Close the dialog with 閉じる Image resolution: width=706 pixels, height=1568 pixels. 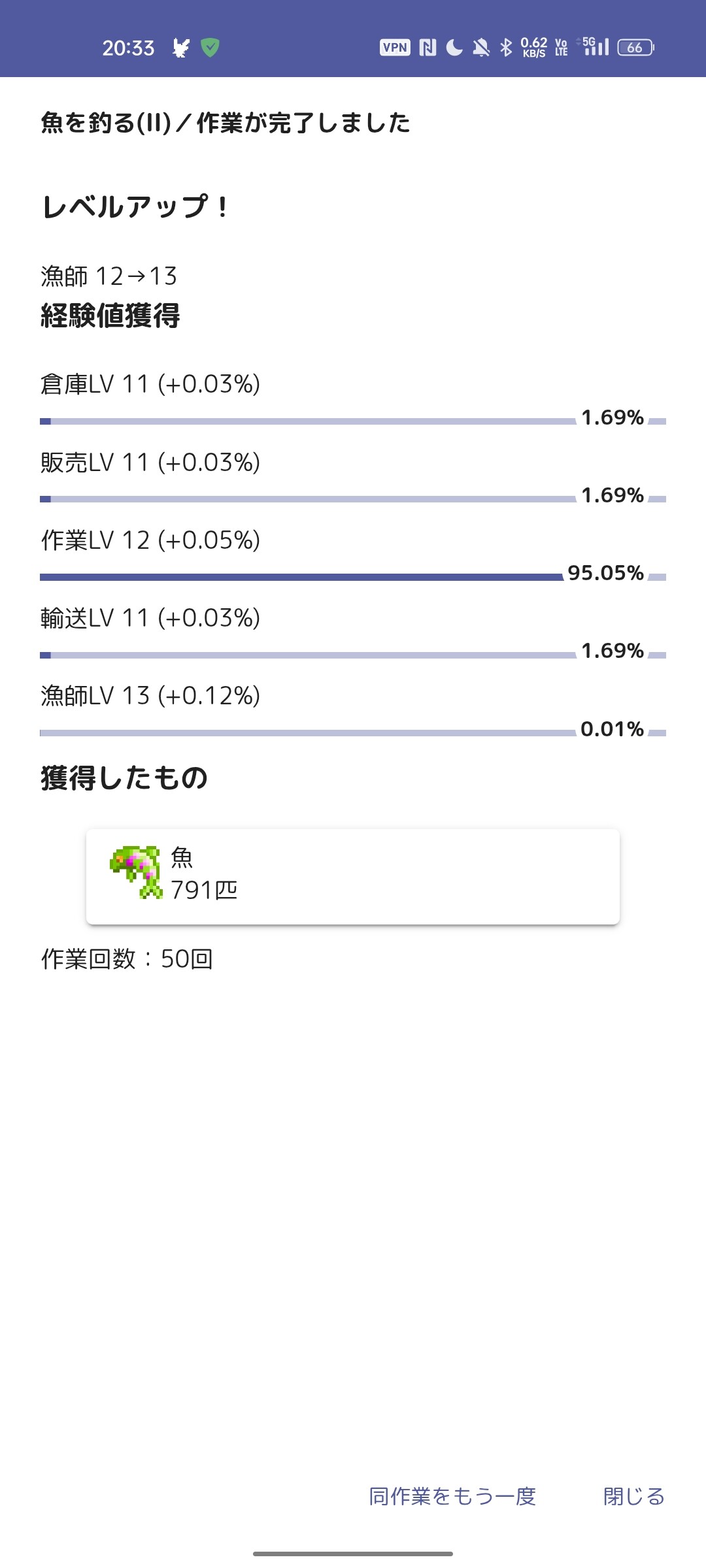coord(633,1495)
